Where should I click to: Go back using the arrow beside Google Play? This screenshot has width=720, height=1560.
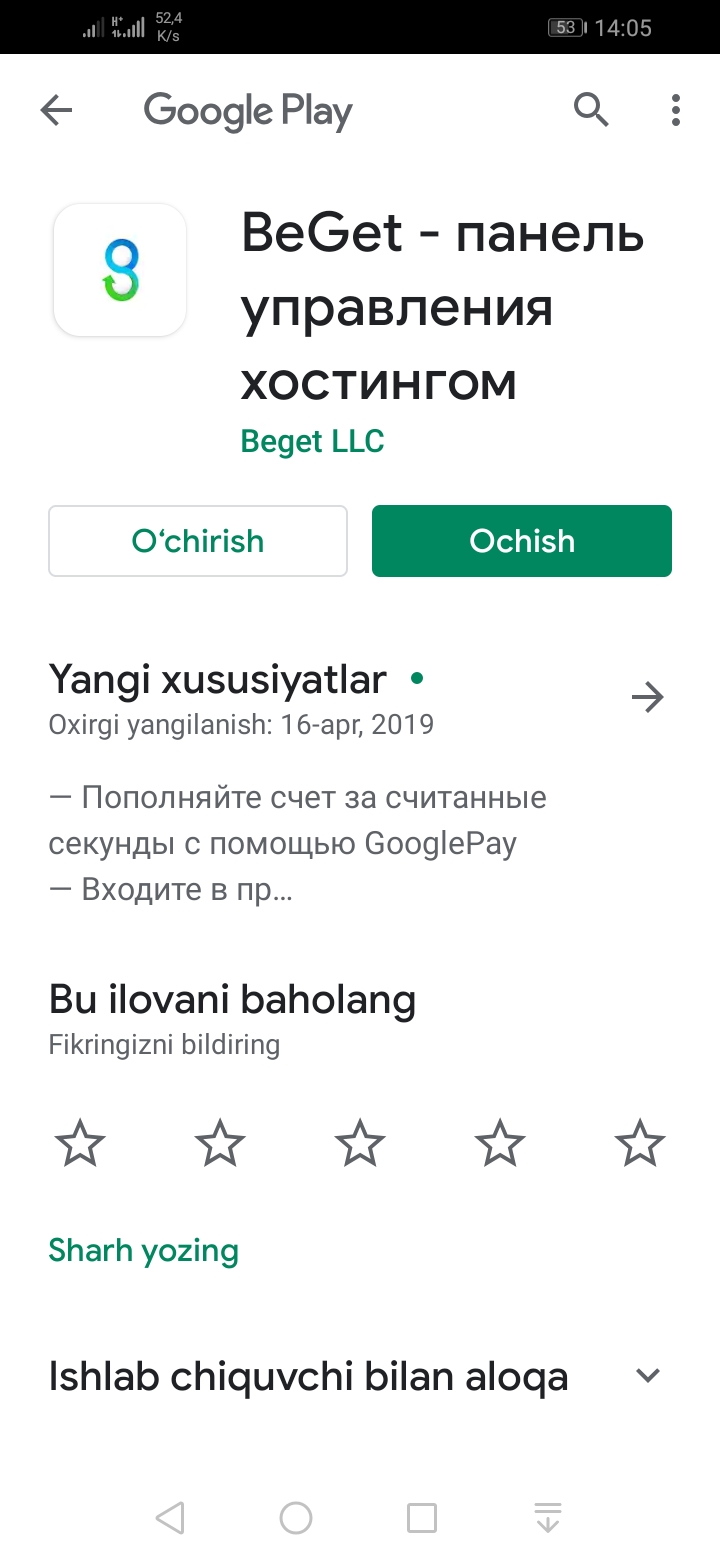tap(57, 111)
